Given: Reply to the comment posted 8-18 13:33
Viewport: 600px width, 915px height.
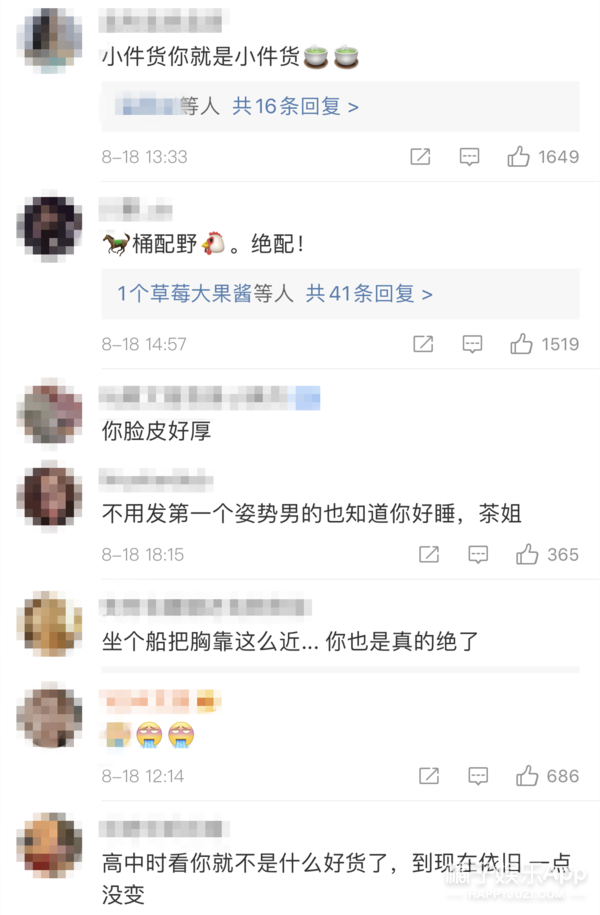Looking at the screenshot, I should 470,157.
